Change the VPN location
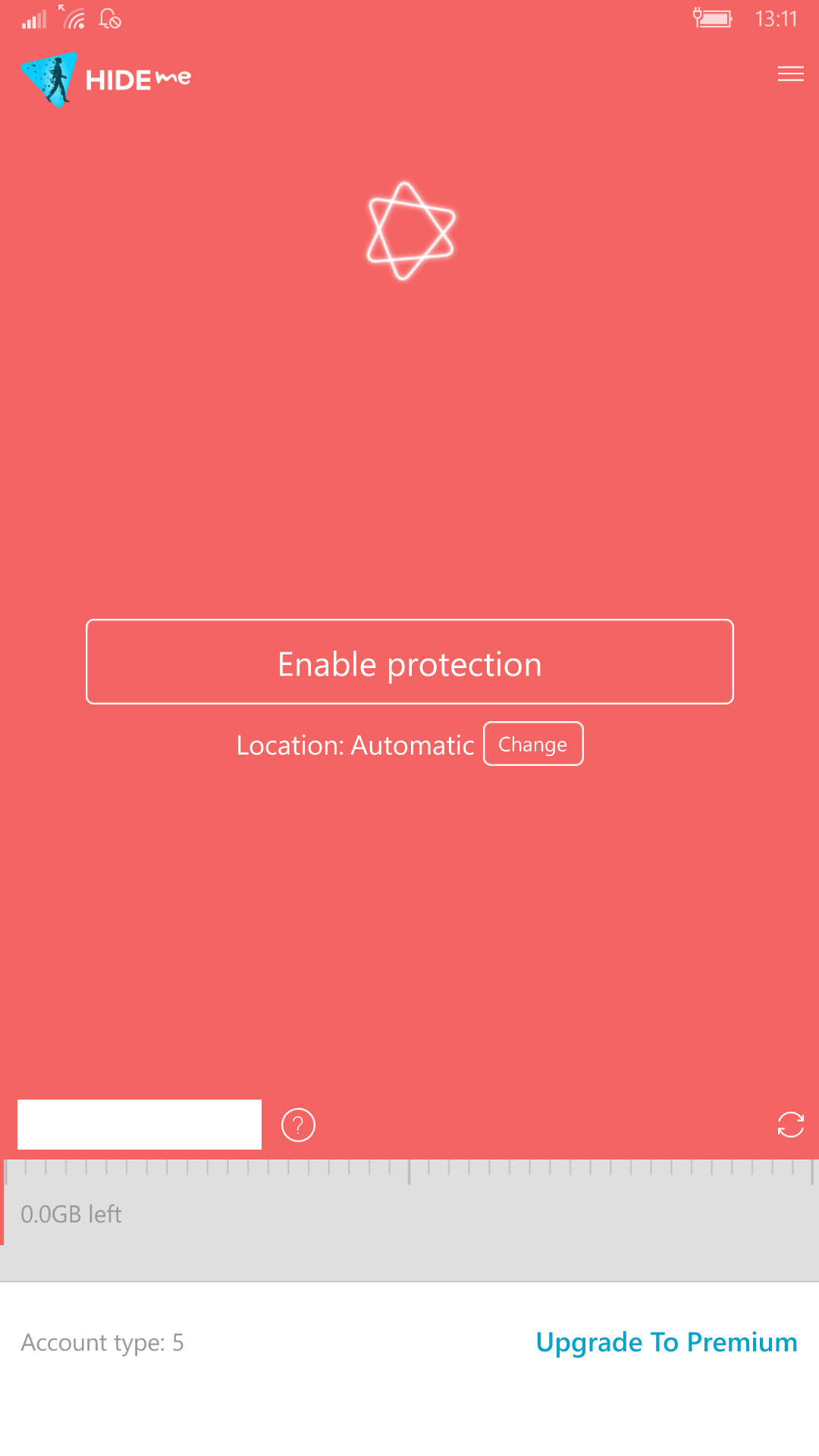The image size is (819, 1456). (x=533, y=744)
